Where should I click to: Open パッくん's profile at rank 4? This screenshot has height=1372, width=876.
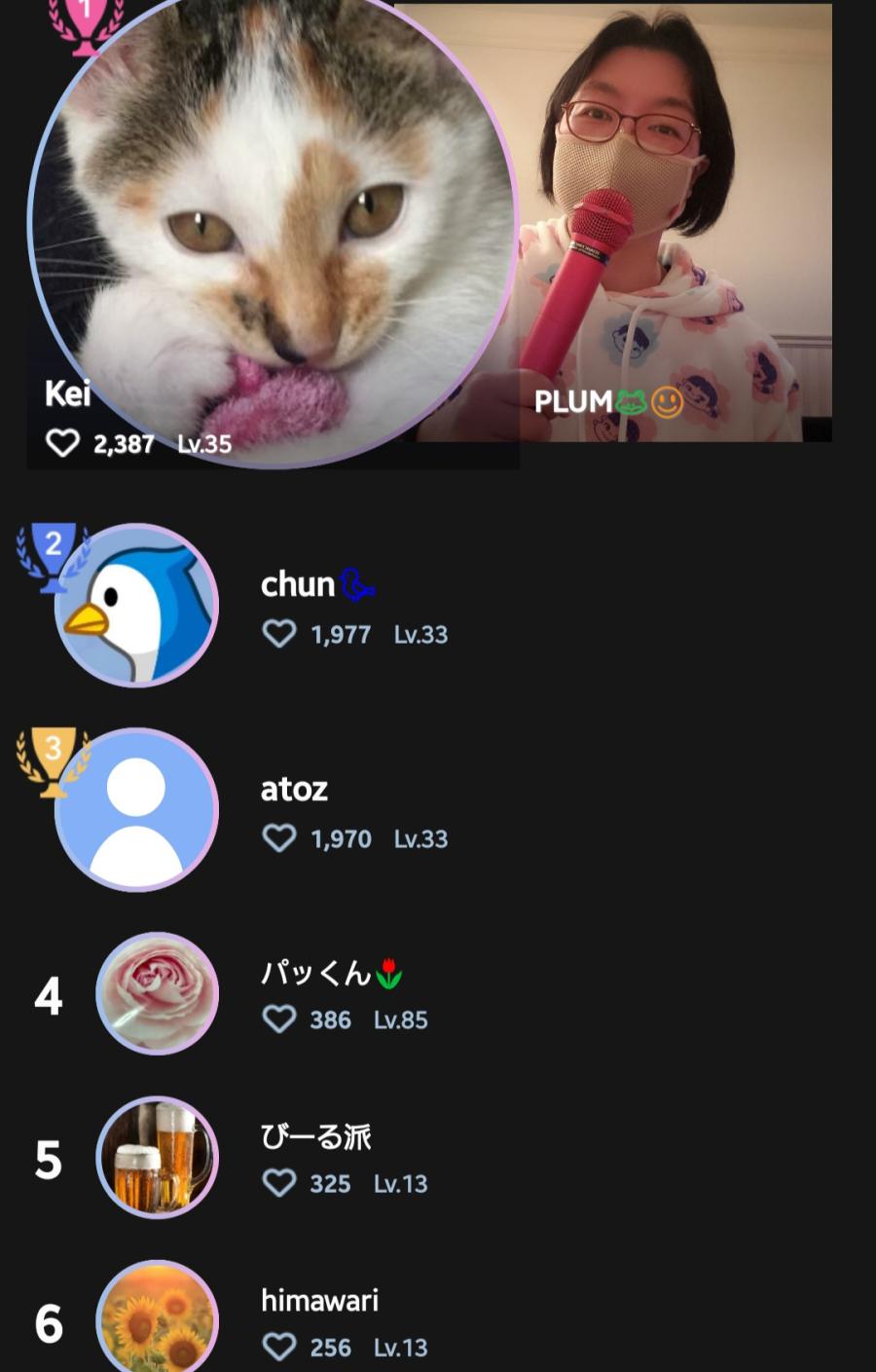coord(157,994)
